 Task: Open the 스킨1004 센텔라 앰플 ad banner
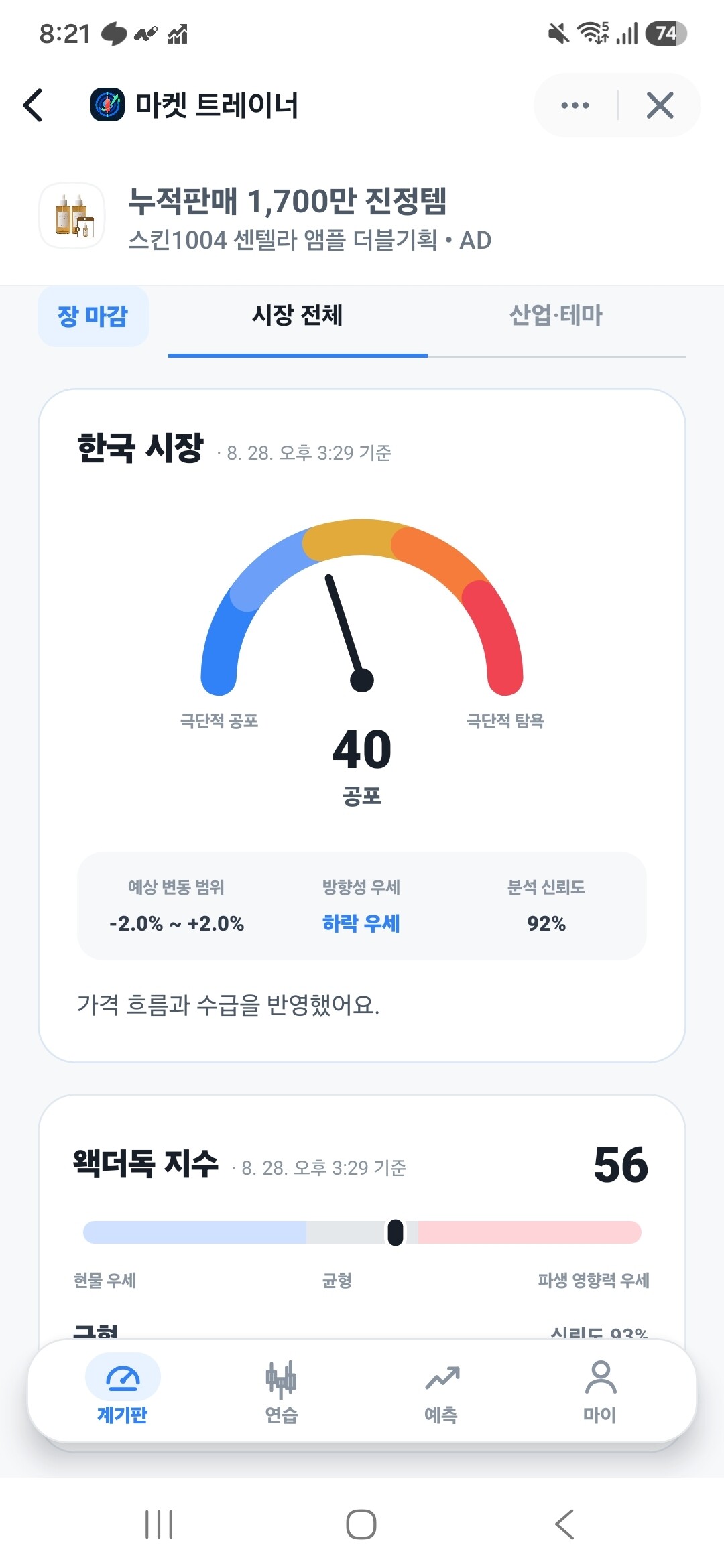(x=362, y=218)
